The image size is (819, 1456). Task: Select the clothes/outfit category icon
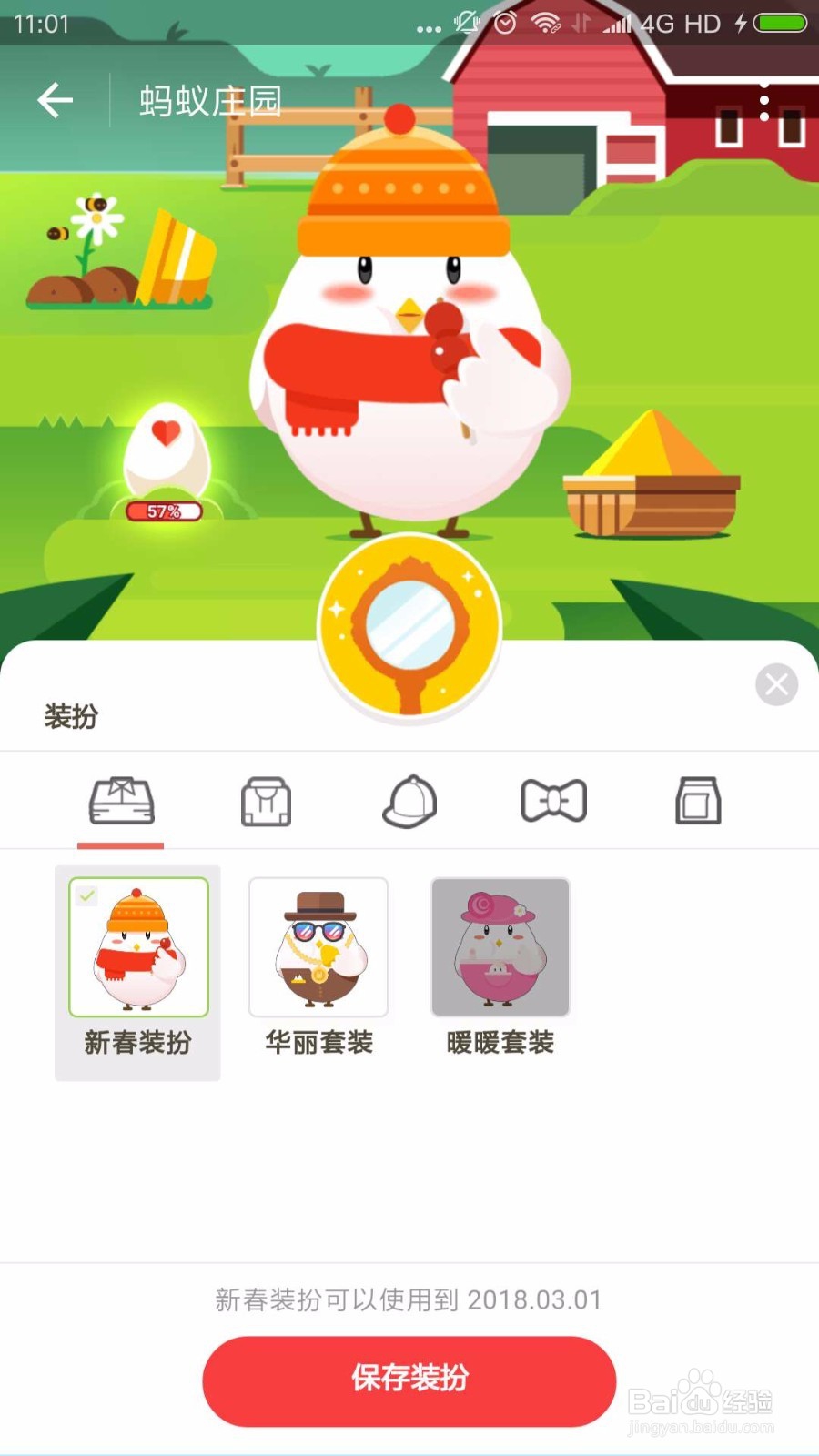click(x=121, y=801)
